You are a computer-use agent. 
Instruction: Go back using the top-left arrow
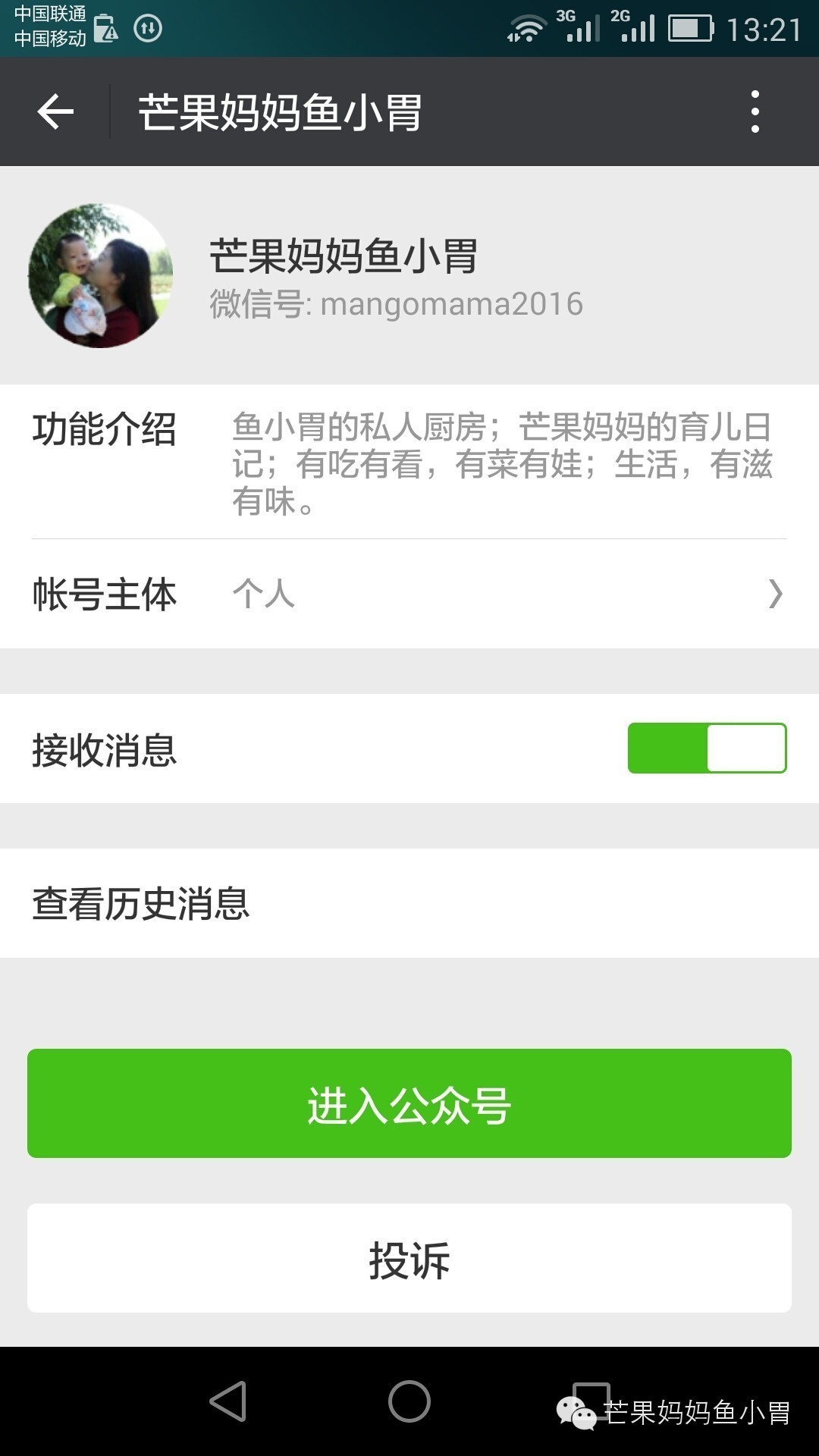tap(55, 112)
